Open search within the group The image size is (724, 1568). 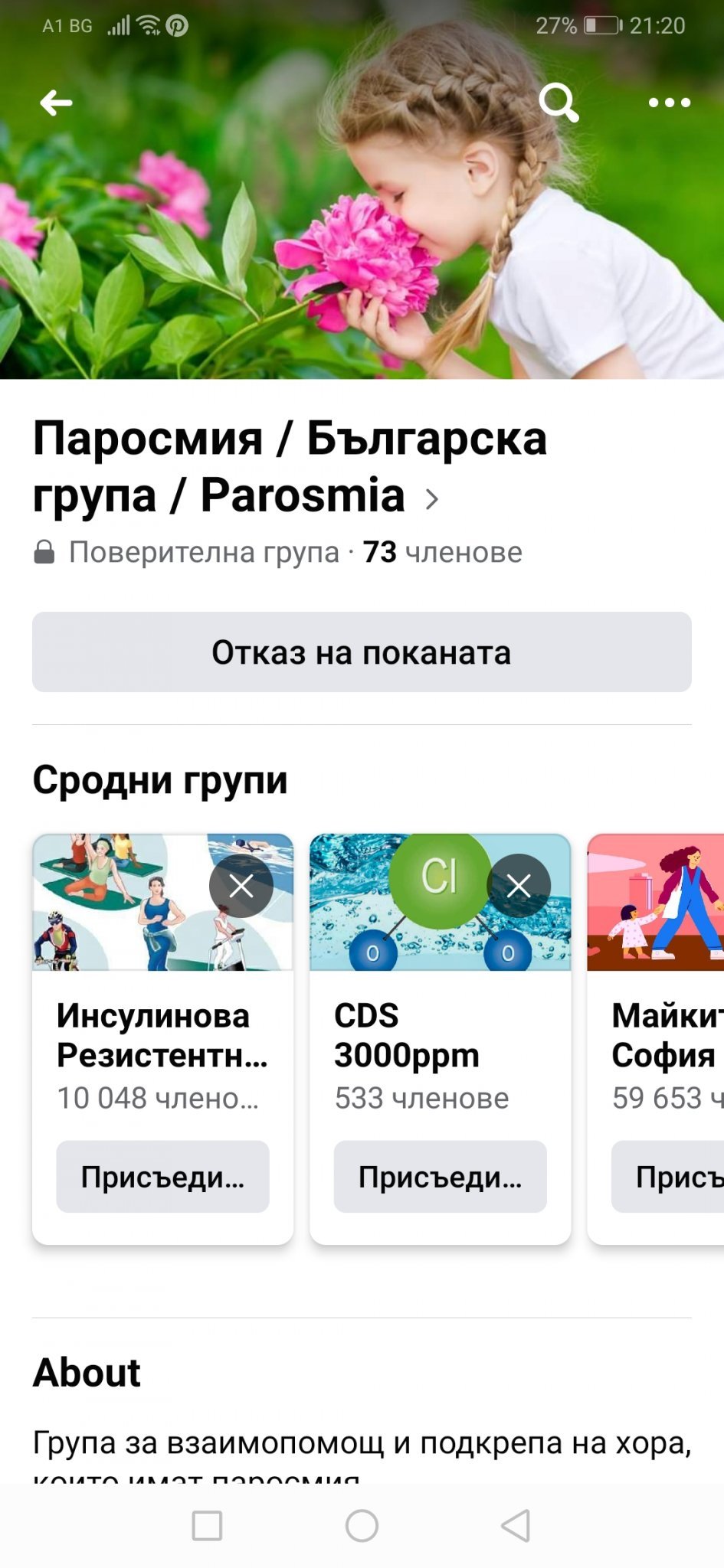[559, 103]
